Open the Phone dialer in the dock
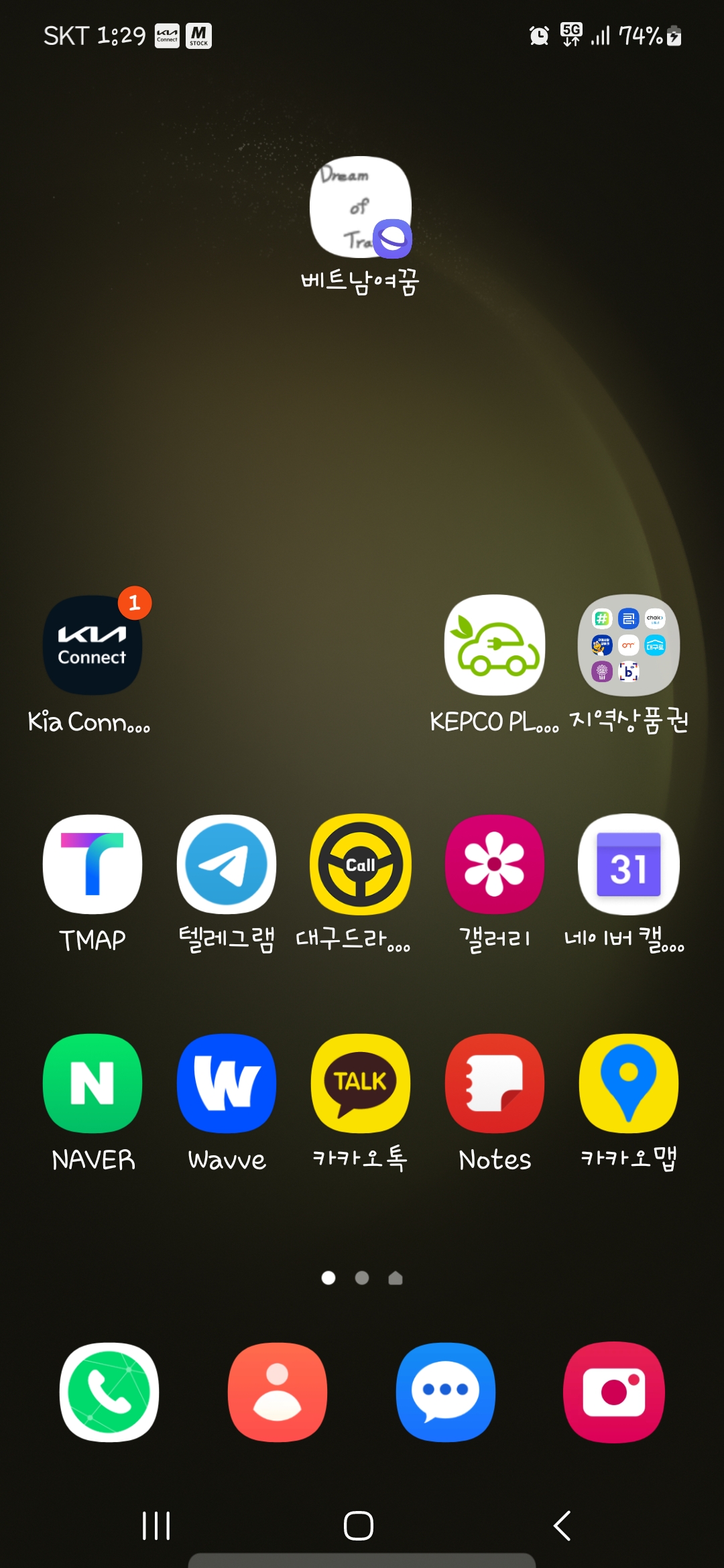Screen dimensions: 724x1568 coord(109,1392)
